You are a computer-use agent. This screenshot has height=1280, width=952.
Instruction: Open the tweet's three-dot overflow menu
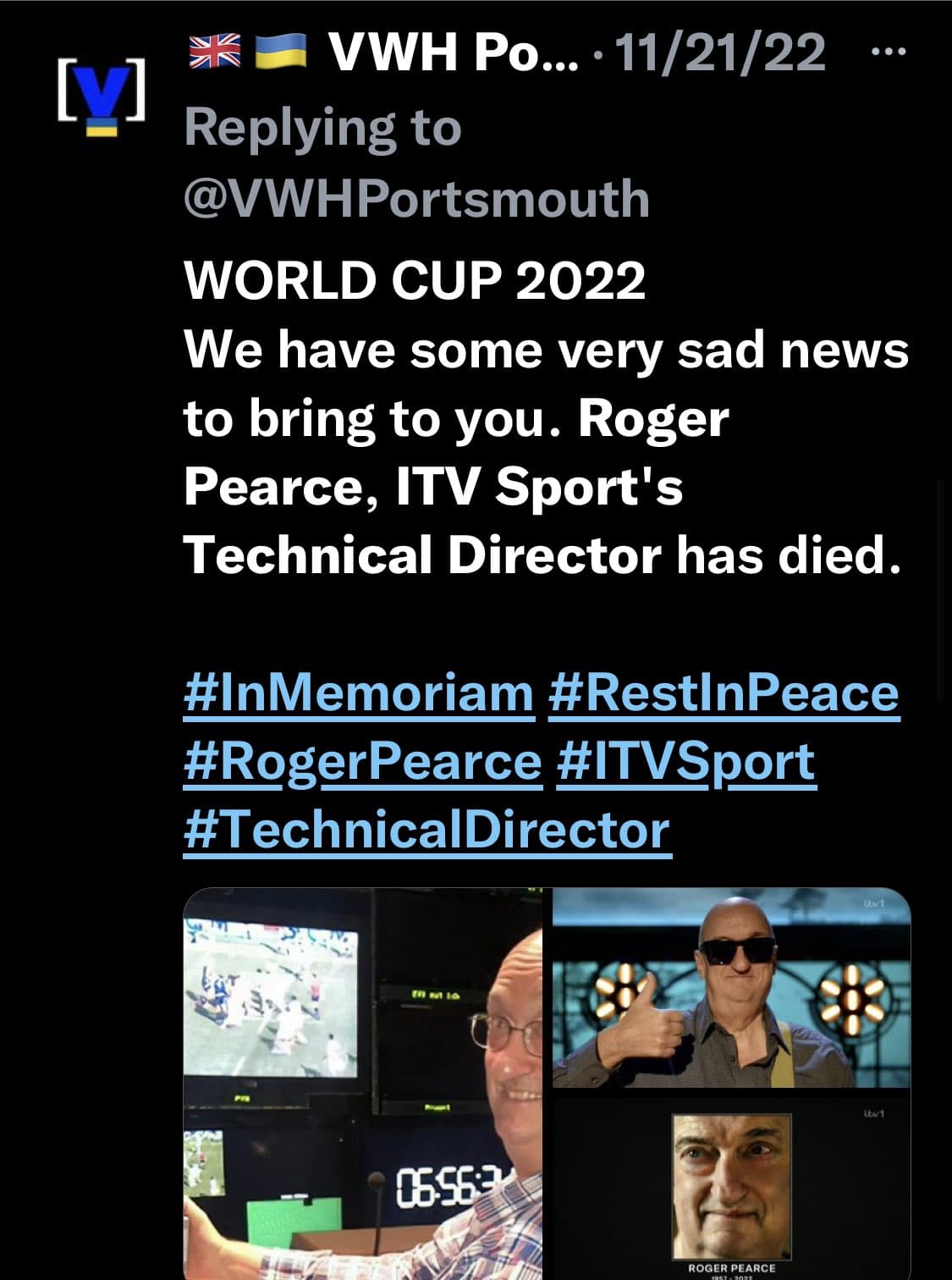[888, 52]
